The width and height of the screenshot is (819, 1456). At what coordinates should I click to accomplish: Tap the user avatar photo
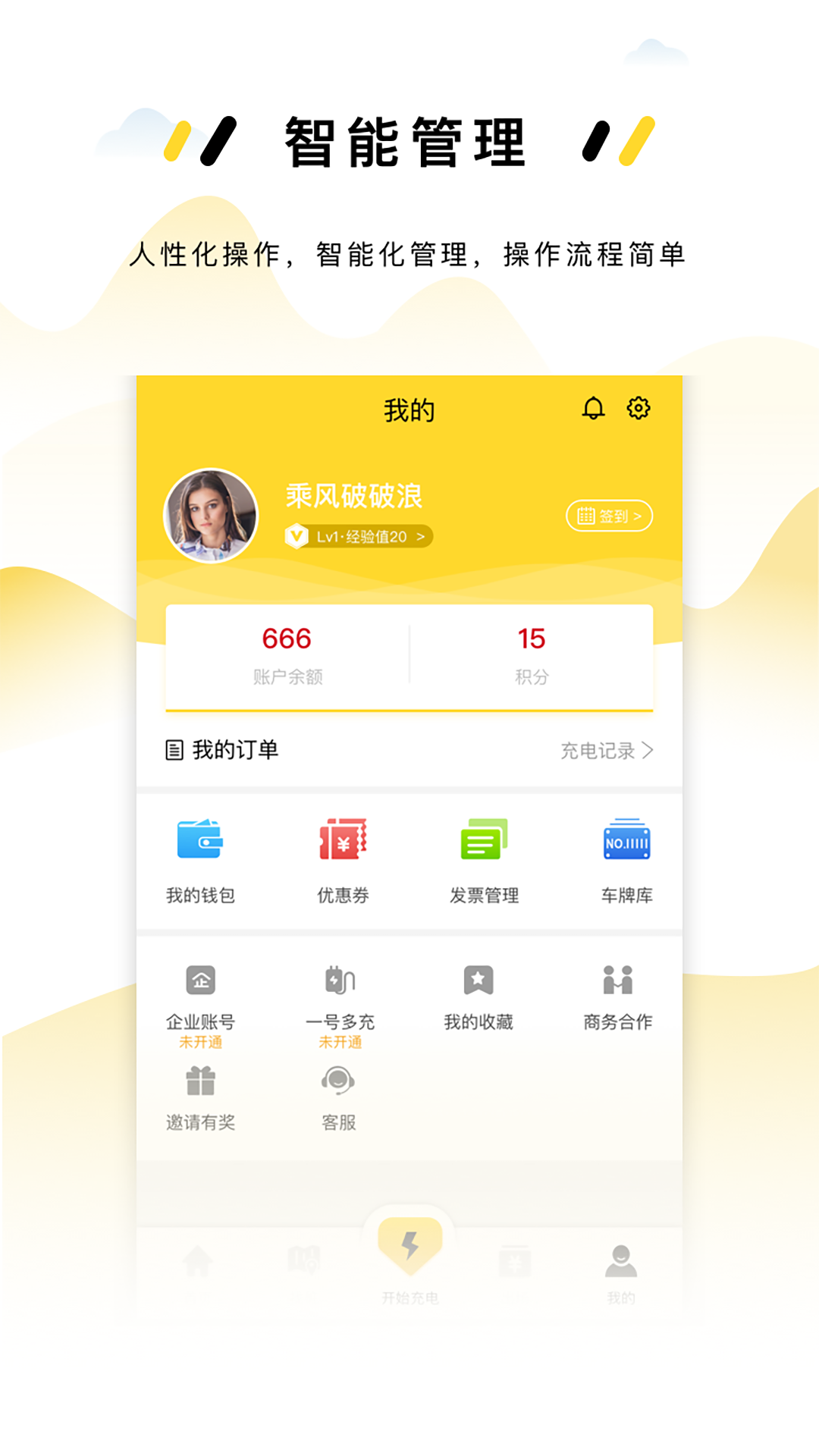[212, 516]
